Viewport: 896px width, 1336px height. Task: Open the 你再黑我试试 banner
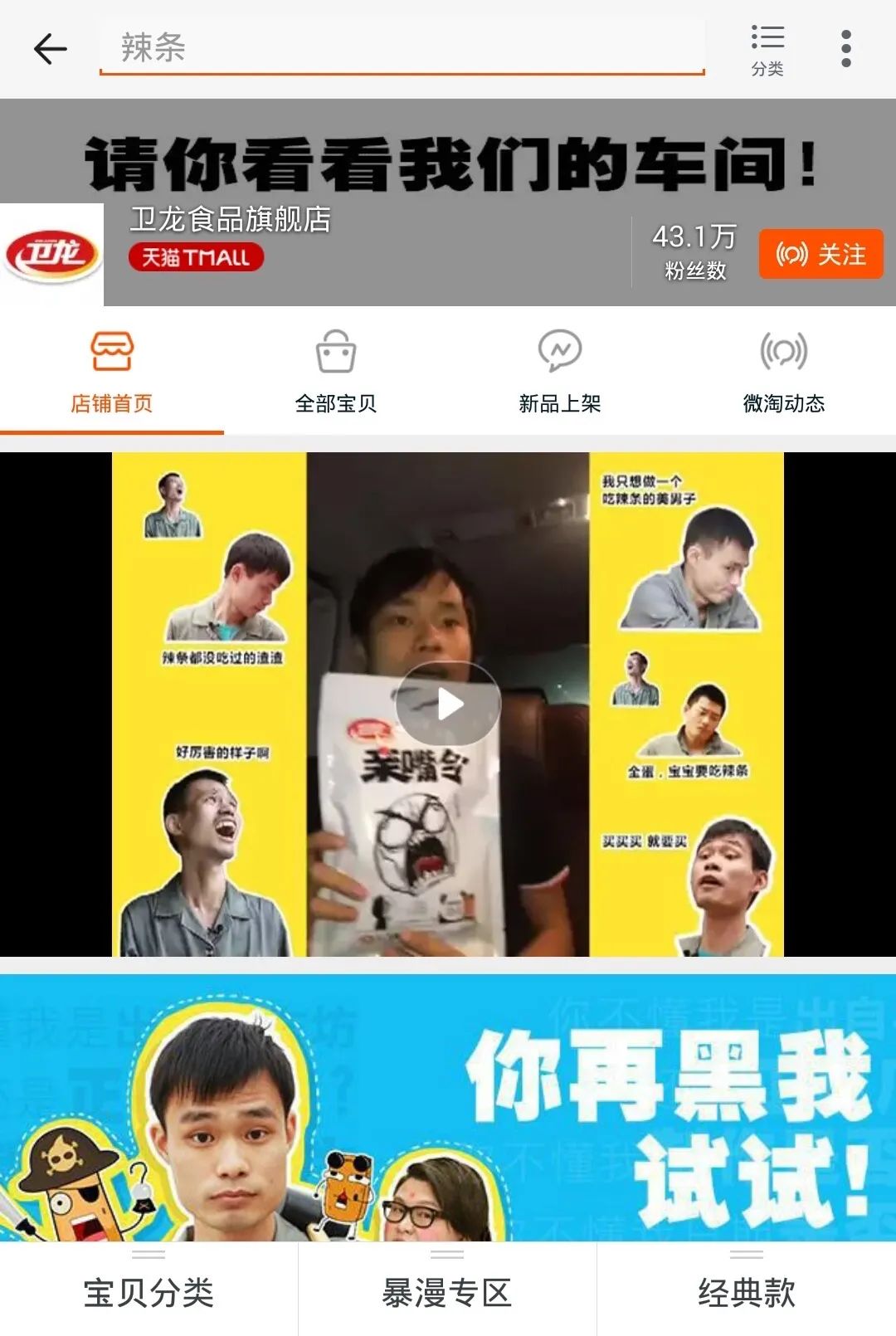[448, 1108]
